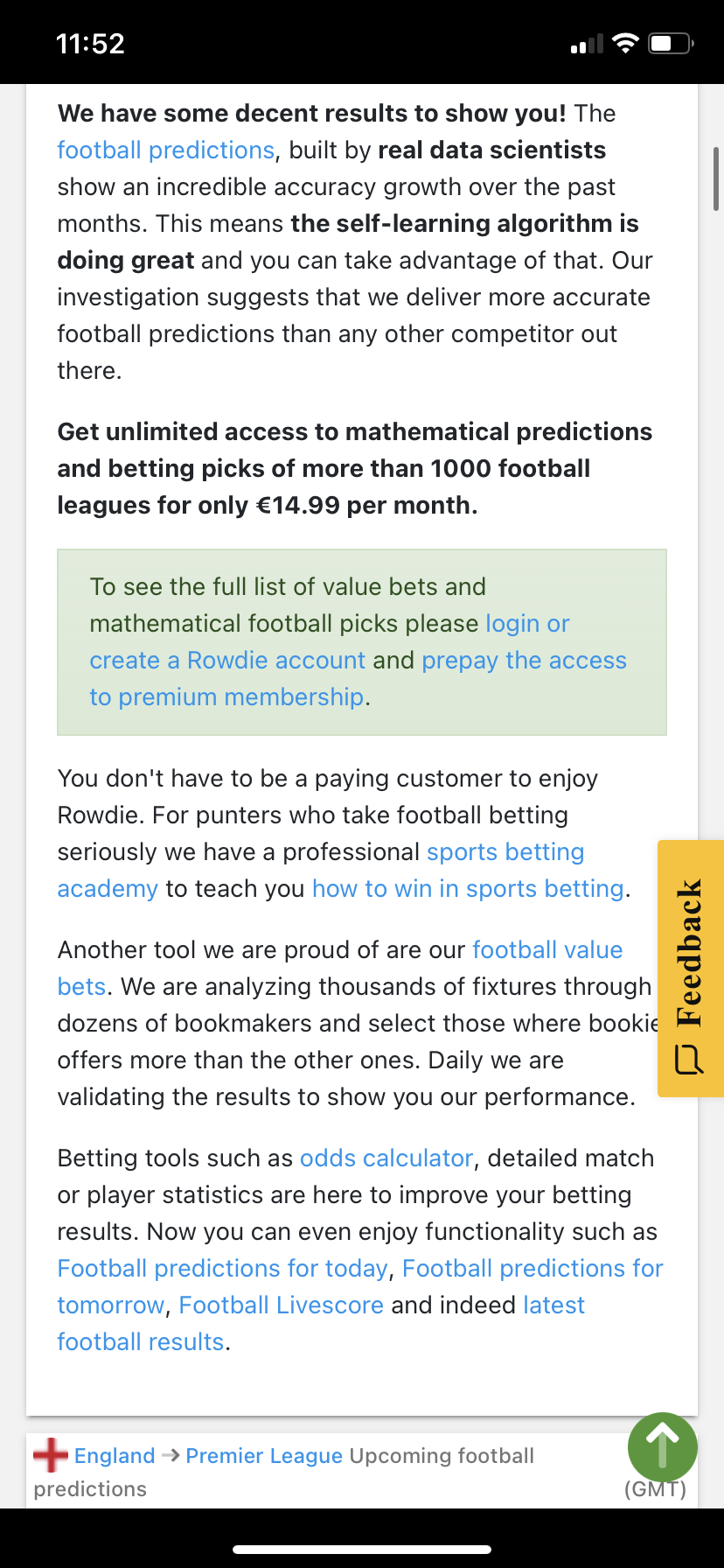Open the football predictions link
The width and height of the screenshot is (724, 1568).
[x=166, y=150]
